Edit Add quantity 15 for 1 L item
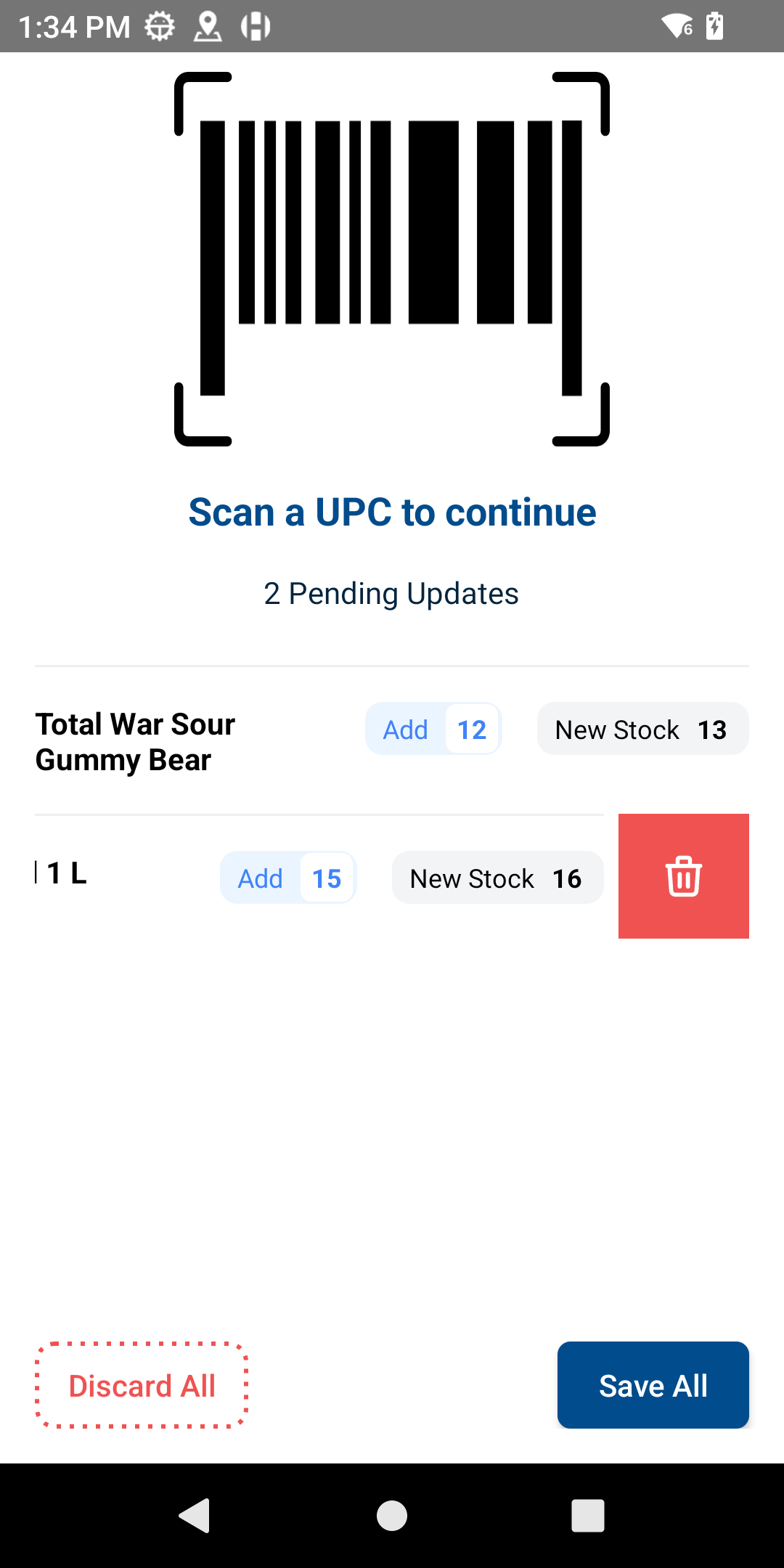The width and height of the screenshot is (784, 1568). [x=326, y=878]
